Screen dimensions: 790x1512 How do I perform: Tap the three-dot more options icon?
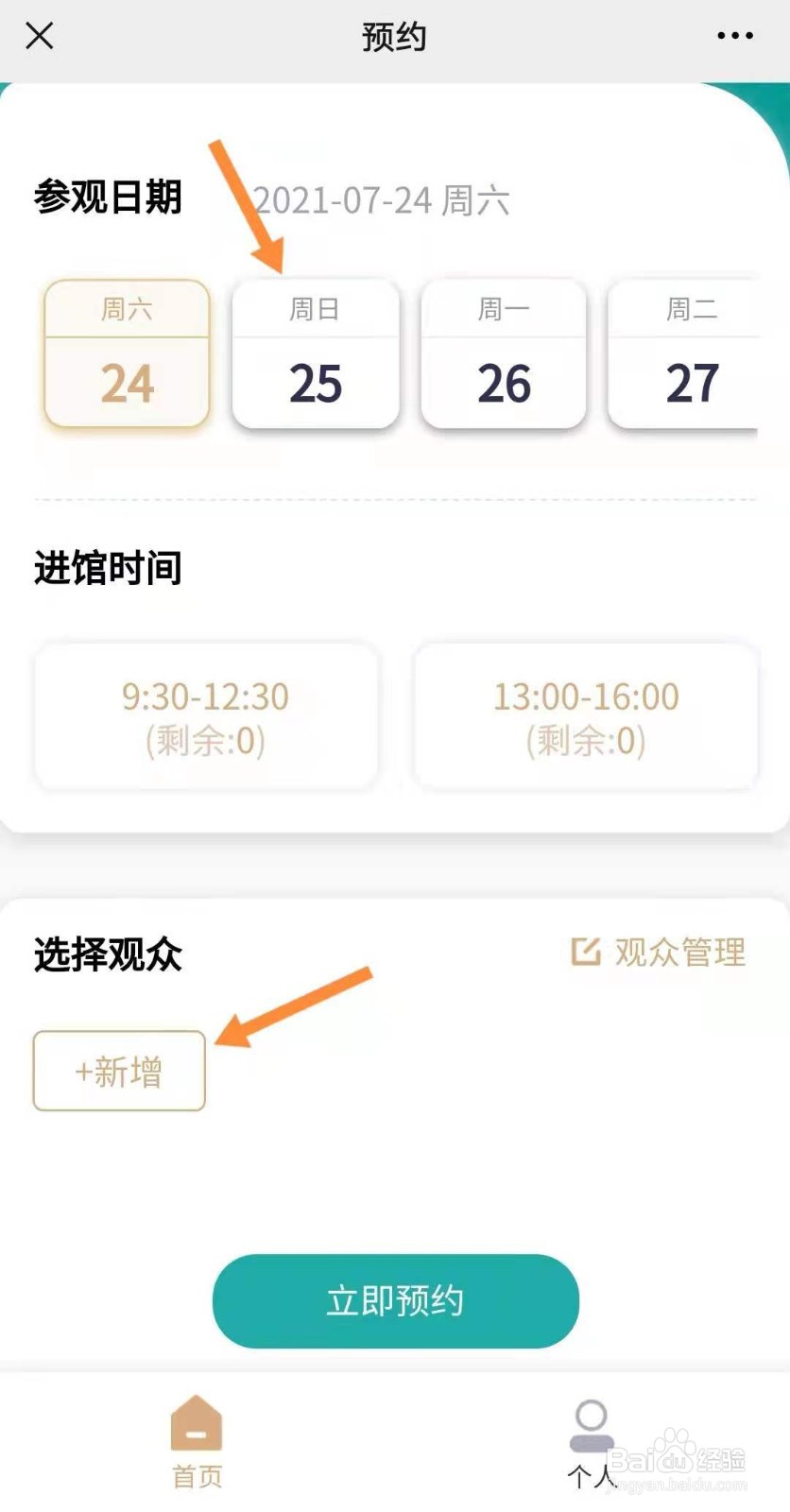(x=734, y=36)
